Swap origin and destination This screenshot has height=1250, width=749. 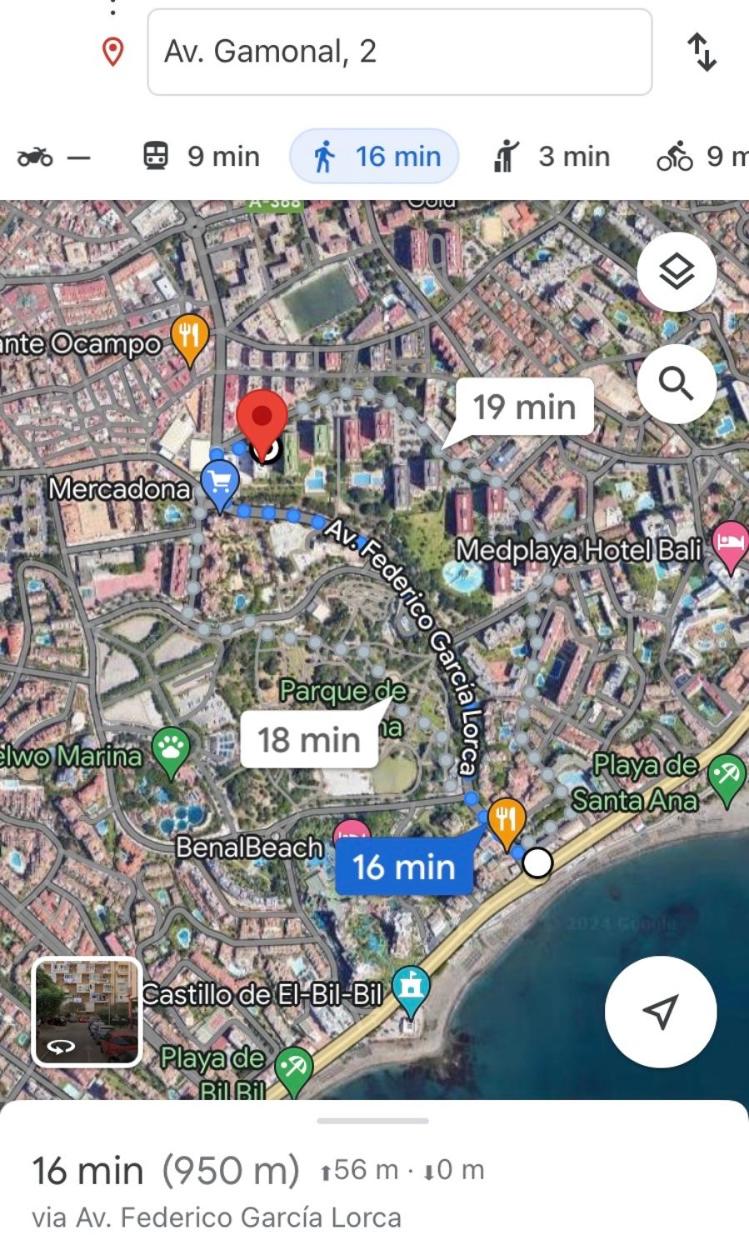703,52
